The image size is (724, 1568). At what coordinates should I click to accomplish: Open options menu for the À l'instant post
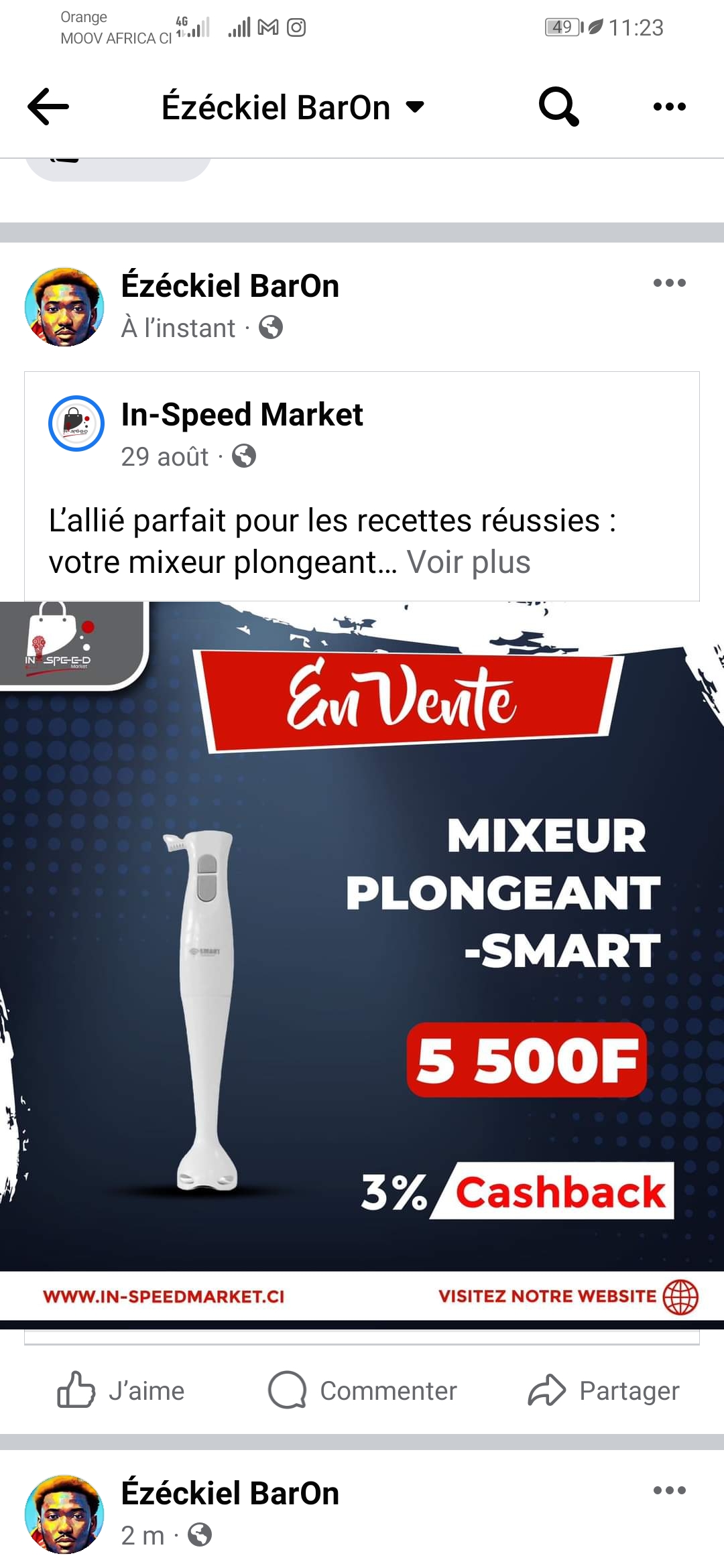[x=669, y=283]
